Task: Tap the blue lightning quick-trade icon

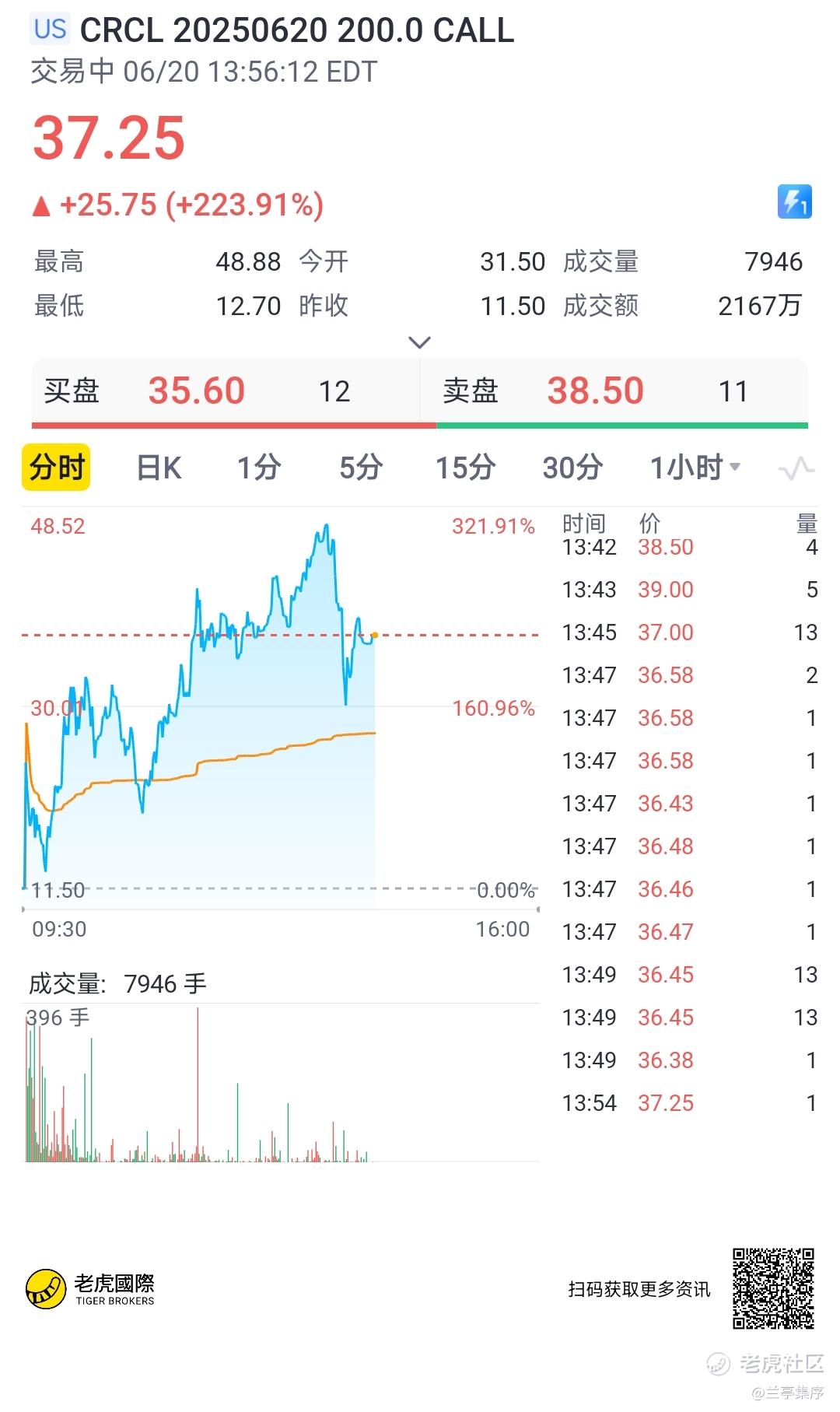Action: pos(795,201)
